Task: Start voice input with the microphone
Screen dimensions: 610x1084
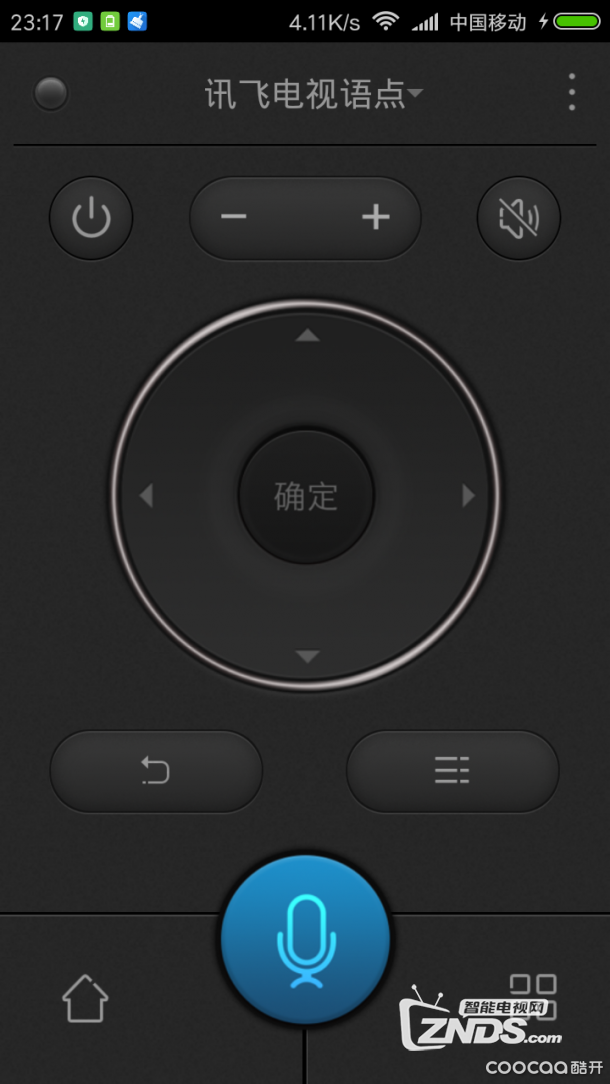Action: click(x=306, y=940)
